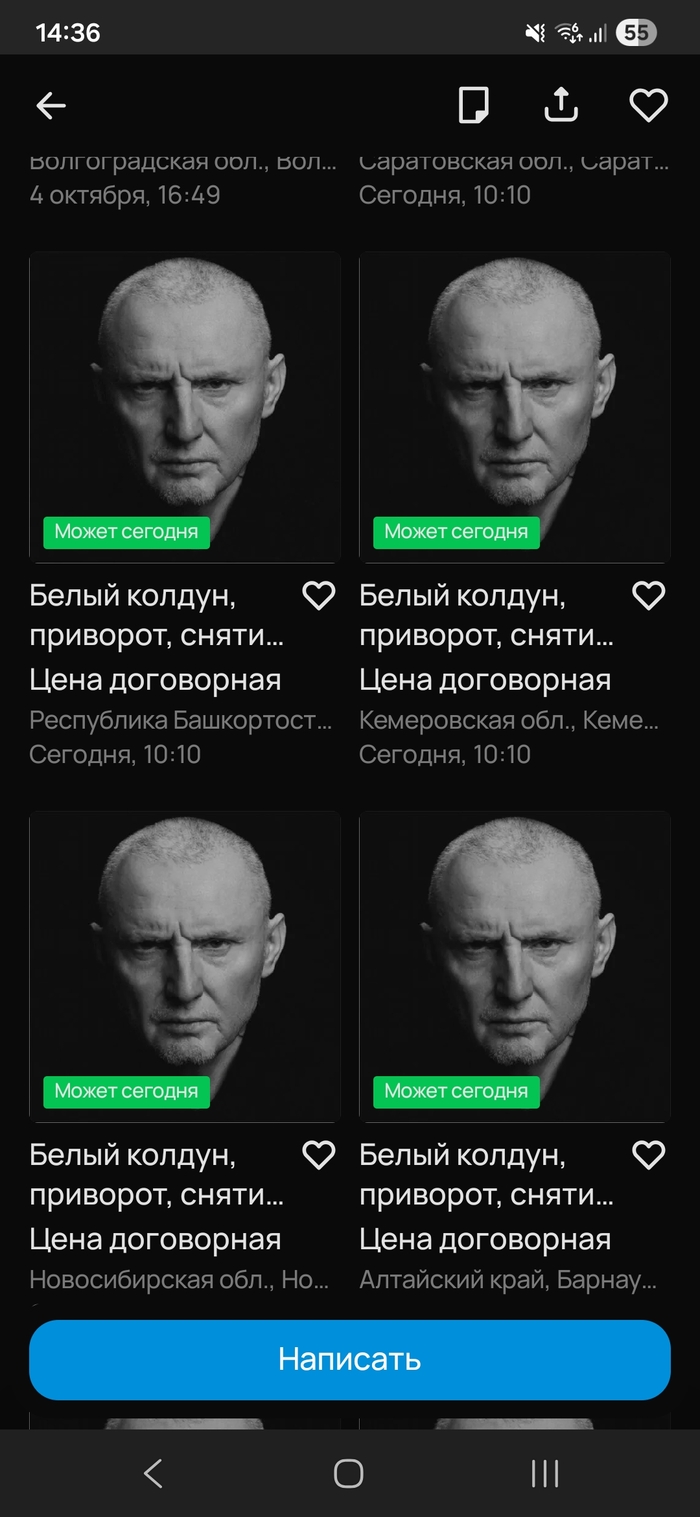Open the Кемеровская обл. listing card
Image resolution: width=700 pixels, height=1517 pixels.
click(514, 407)
